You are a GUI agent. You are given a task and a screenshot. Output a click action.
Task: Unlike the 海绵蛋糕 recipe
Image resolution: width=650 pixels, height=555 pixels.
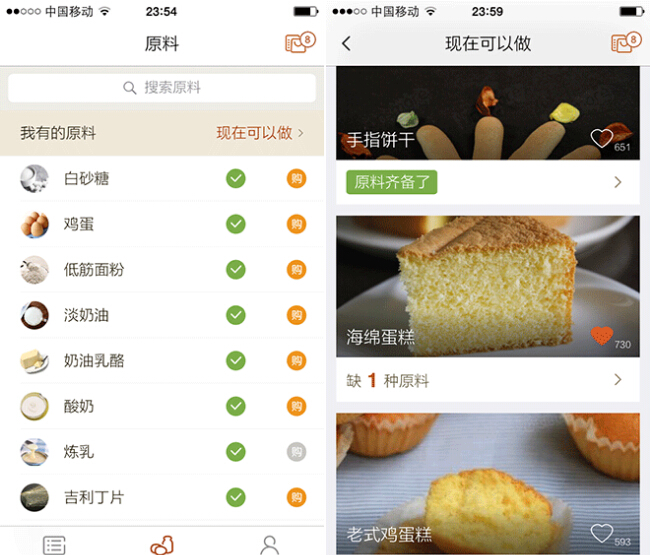coord(601,335)
